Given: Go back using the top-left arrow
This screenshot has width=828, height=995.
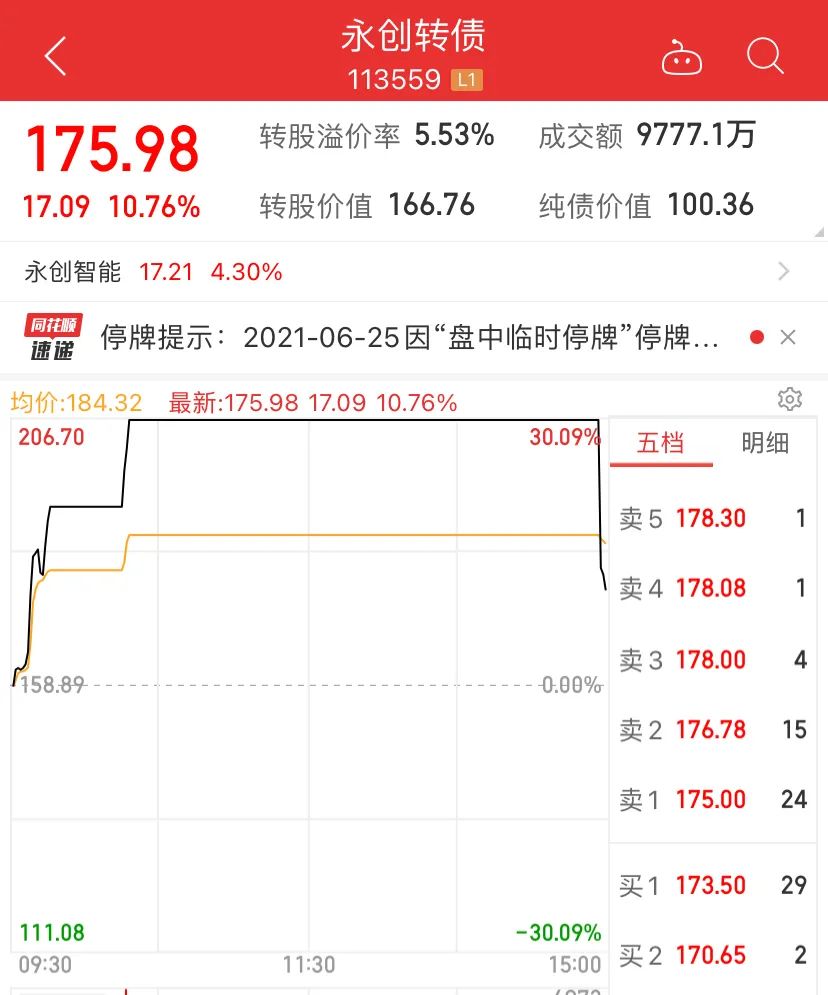Looking at the screenshot, I should coord(55,56).
